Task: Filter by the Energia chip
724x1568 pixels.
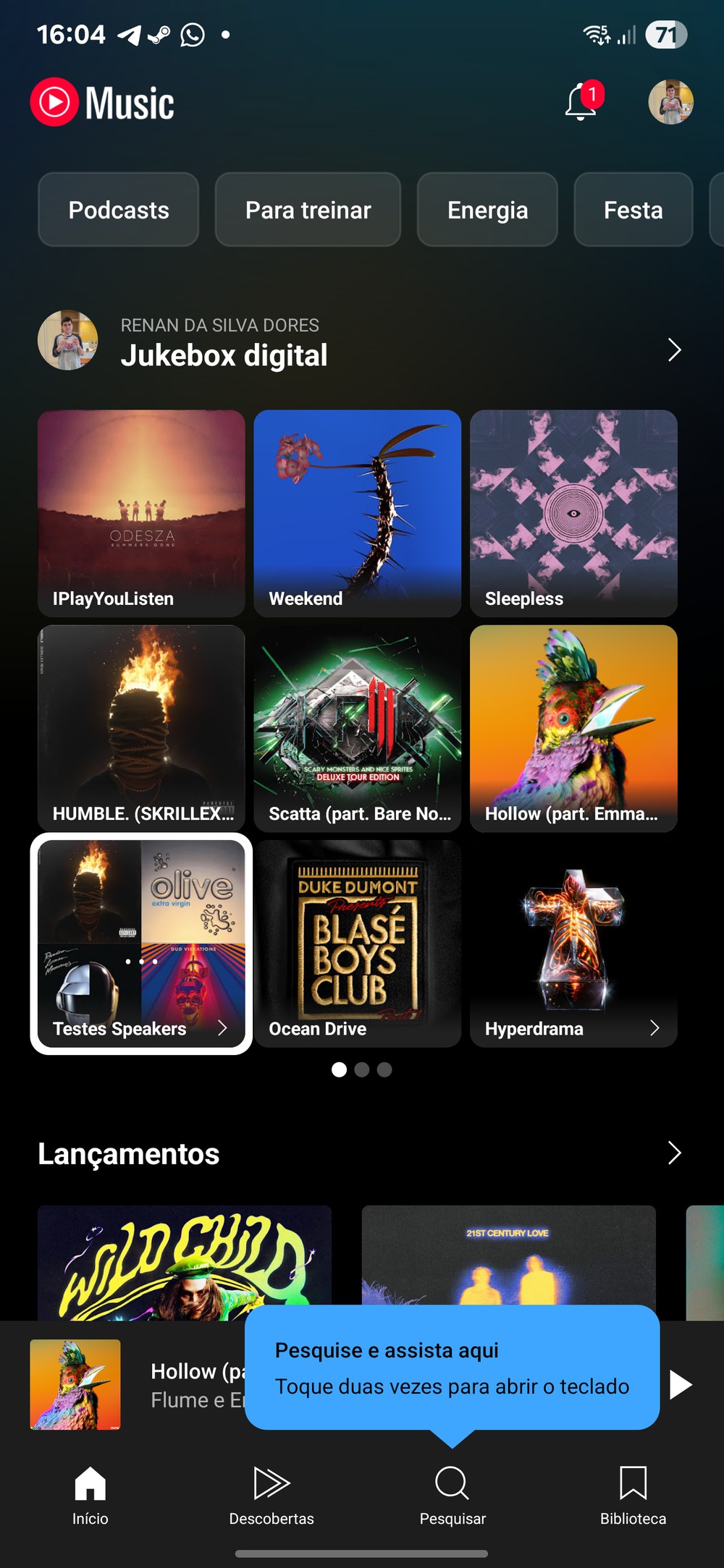Action: coord(487,210)
